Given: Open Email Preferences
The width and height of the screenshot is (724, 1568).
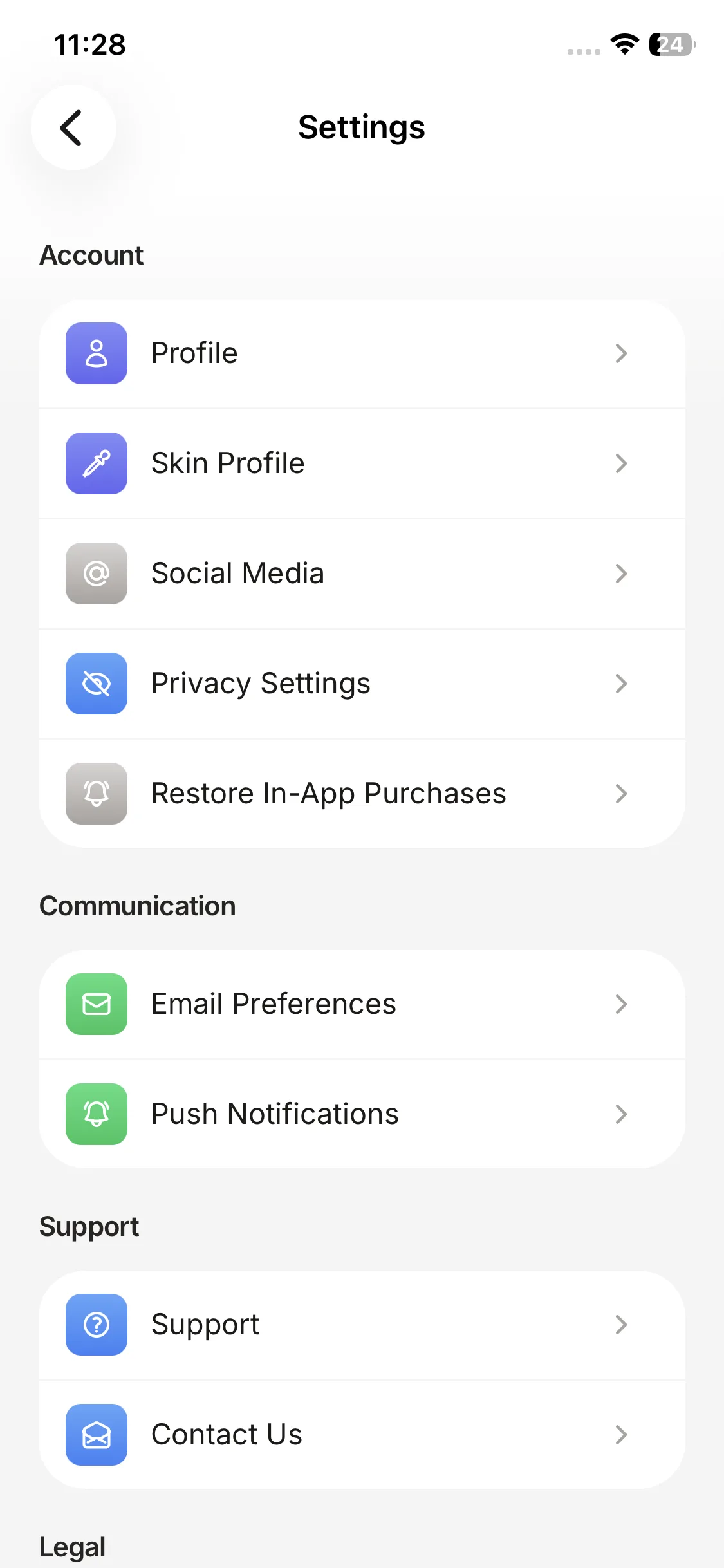Looking at the screenshot, I should (x=362, y=1004).
